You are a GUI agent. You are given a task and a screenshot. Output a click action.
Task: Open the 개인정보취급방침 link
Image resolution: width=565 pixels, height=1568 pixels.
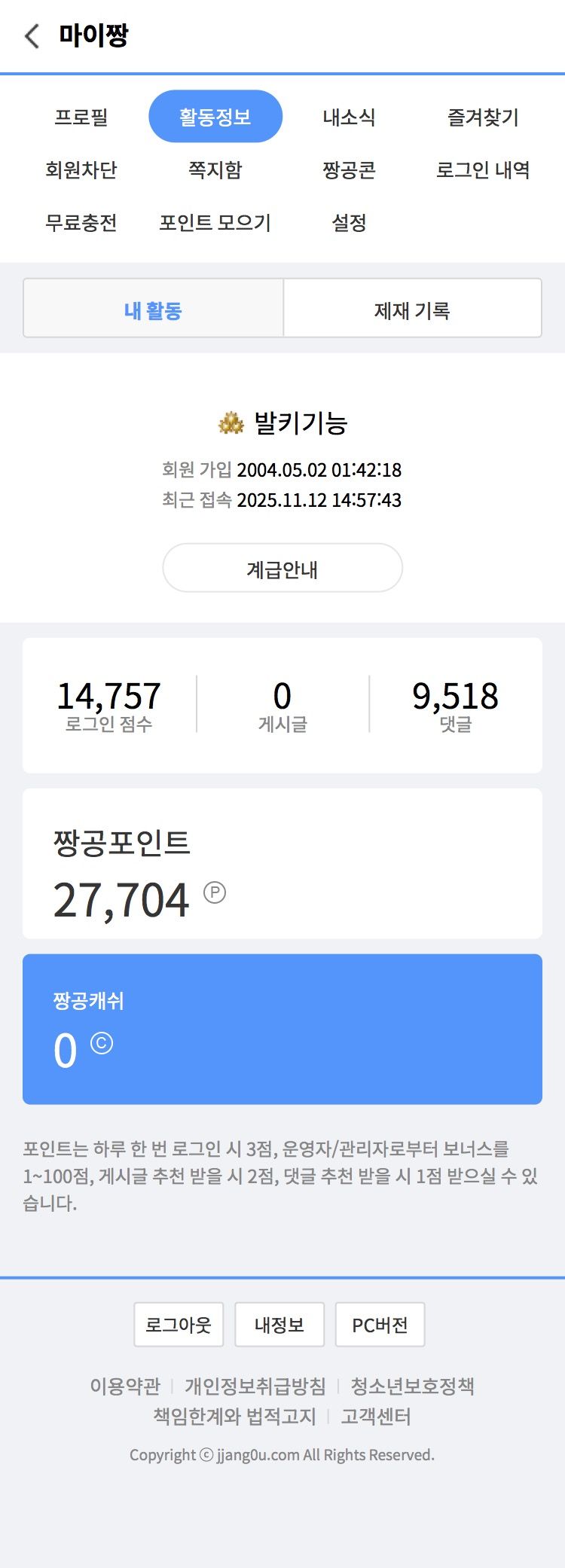(255, 1386)
